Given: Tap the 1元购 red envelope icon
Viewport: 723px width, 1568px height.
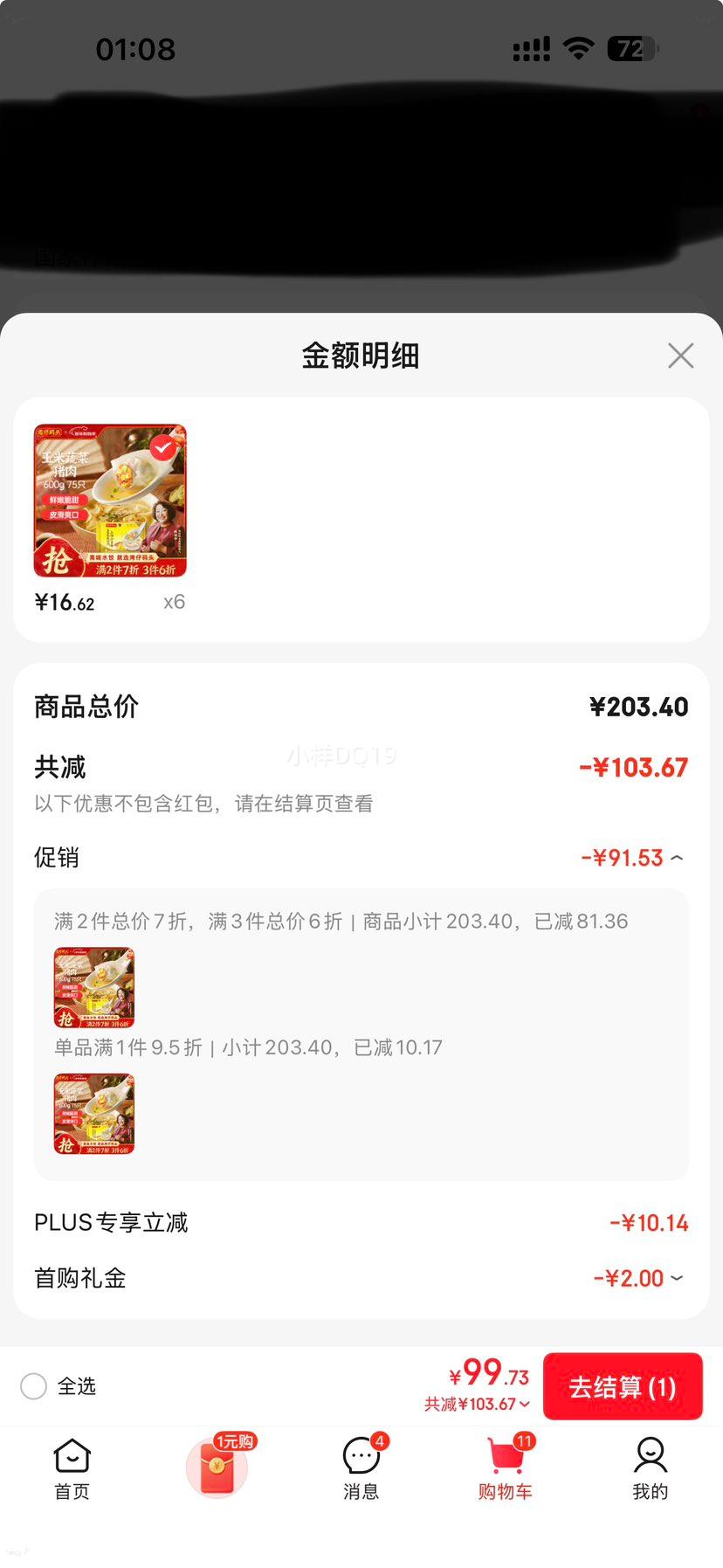Looking at the screenshot, I should coord(217,1466).
